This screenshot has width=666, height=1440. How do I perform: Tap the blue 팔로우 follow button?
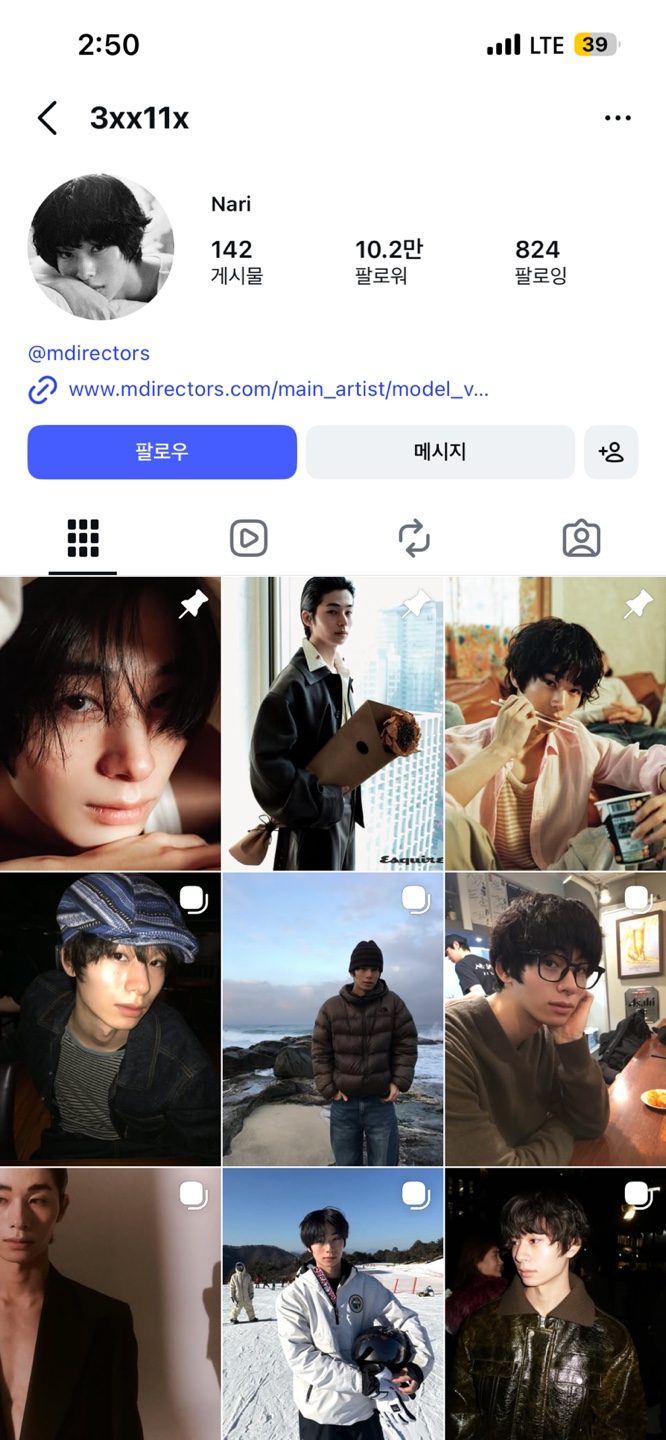pyautogui.click(x=162, y=452)
